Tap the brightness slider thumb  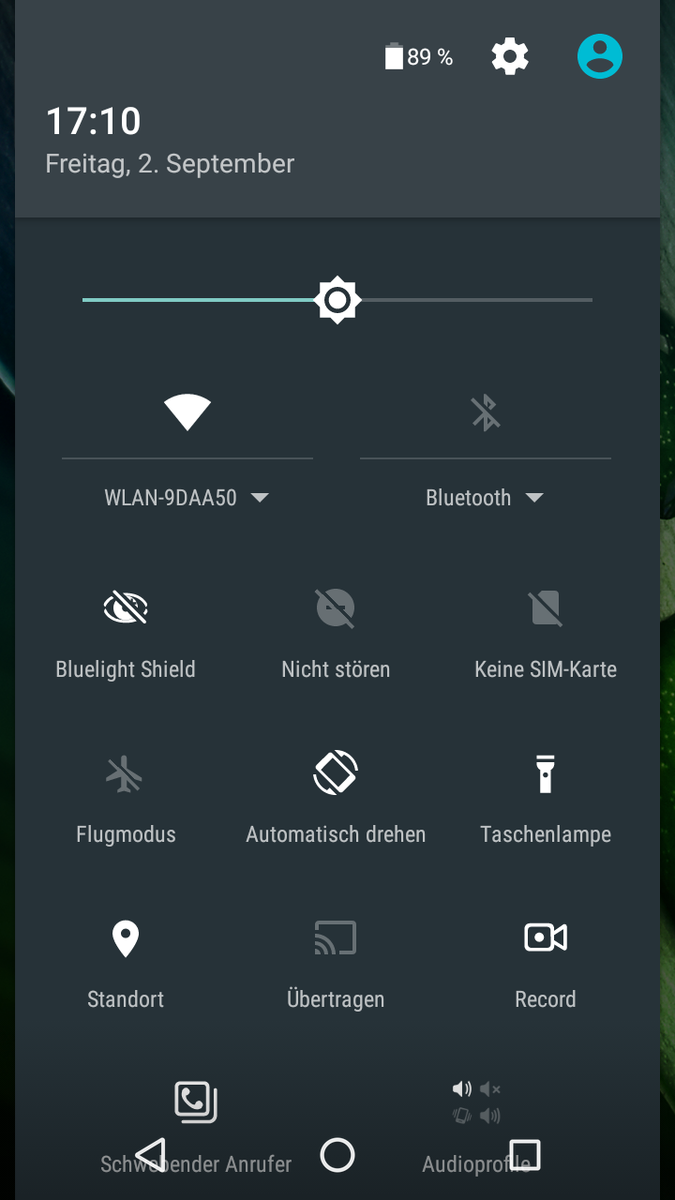pyautogui.click(x=337, y=300)
